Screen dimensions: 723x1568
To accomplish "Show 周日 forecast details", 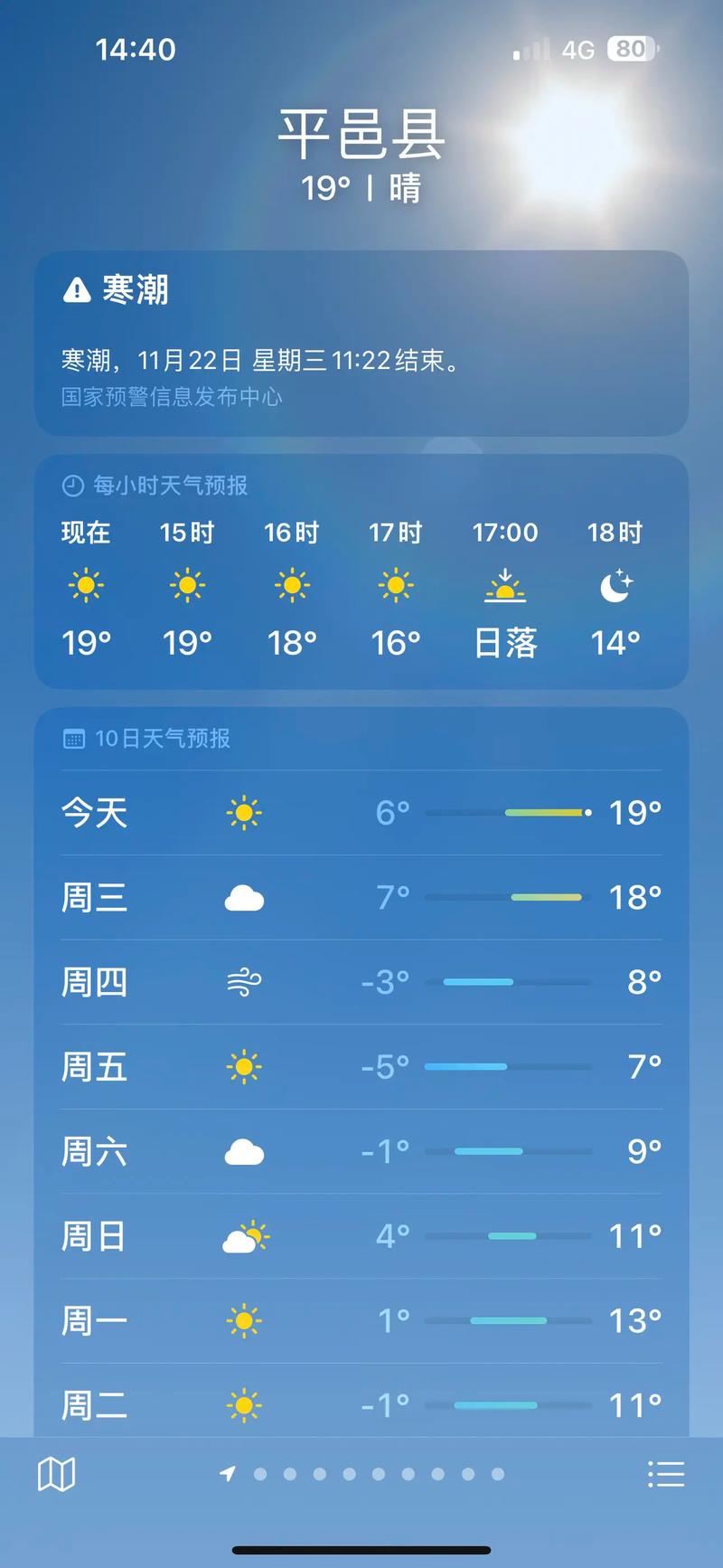I will coord(361,1236).
